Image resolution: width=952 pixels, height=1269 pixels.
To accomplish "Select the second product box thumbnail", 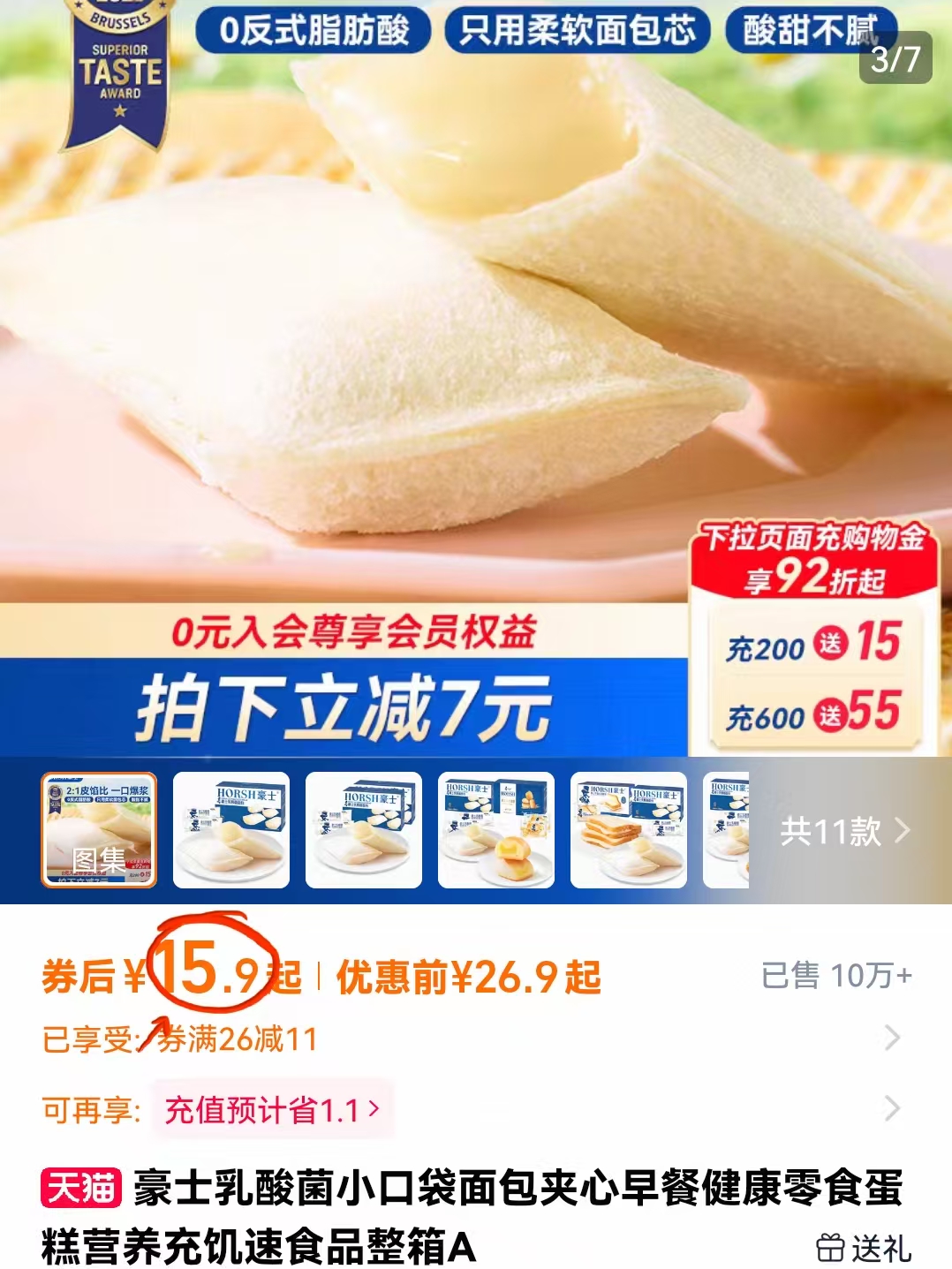I will click(230, 830).
